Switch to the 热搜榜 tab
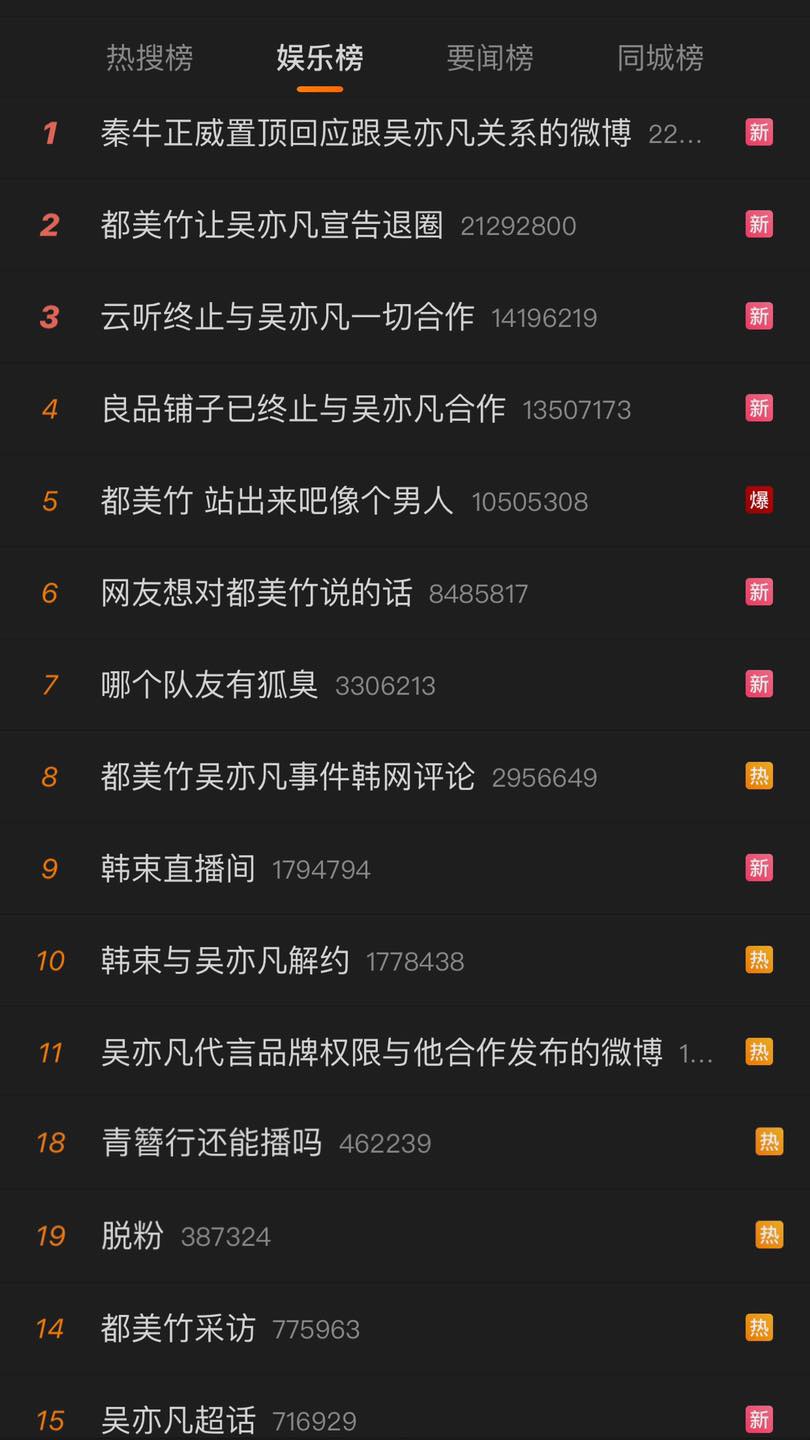Screen dimensions: 810x1440 point(149,58)
